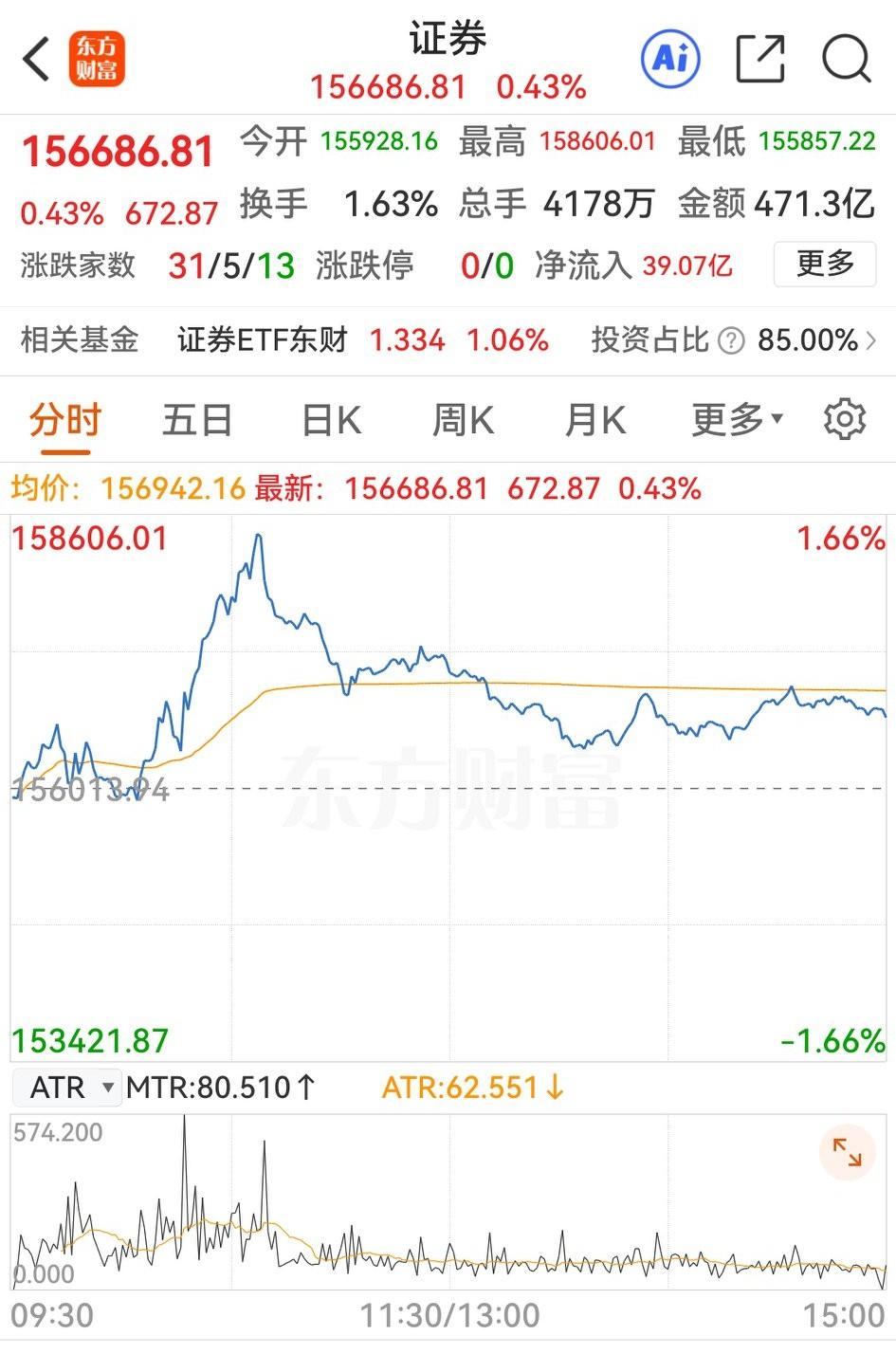Tap 更多 to view more stock details
896x1354 pixels.
tap(823, 265)
